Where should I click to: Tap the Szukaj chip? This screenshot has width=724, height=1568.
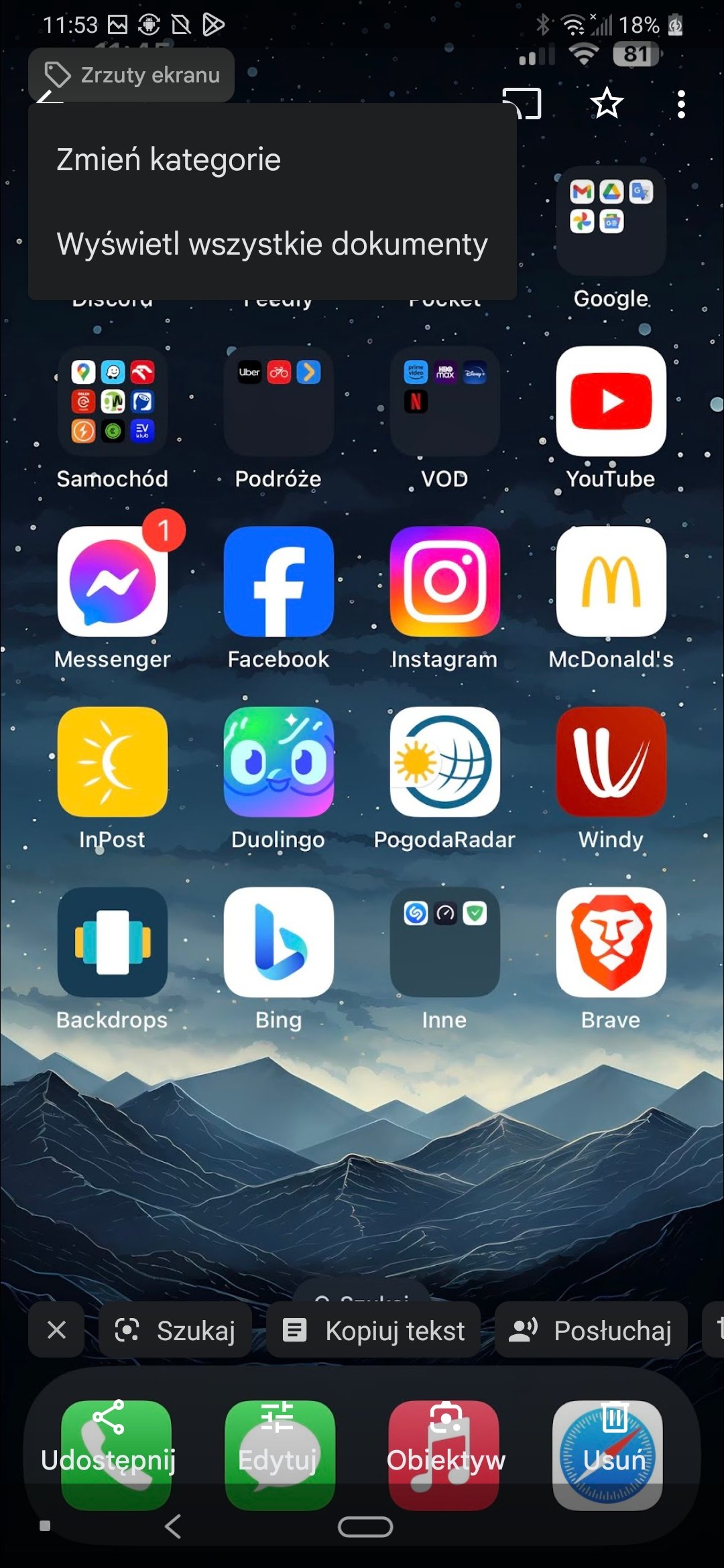click(x=176, y=1331)
